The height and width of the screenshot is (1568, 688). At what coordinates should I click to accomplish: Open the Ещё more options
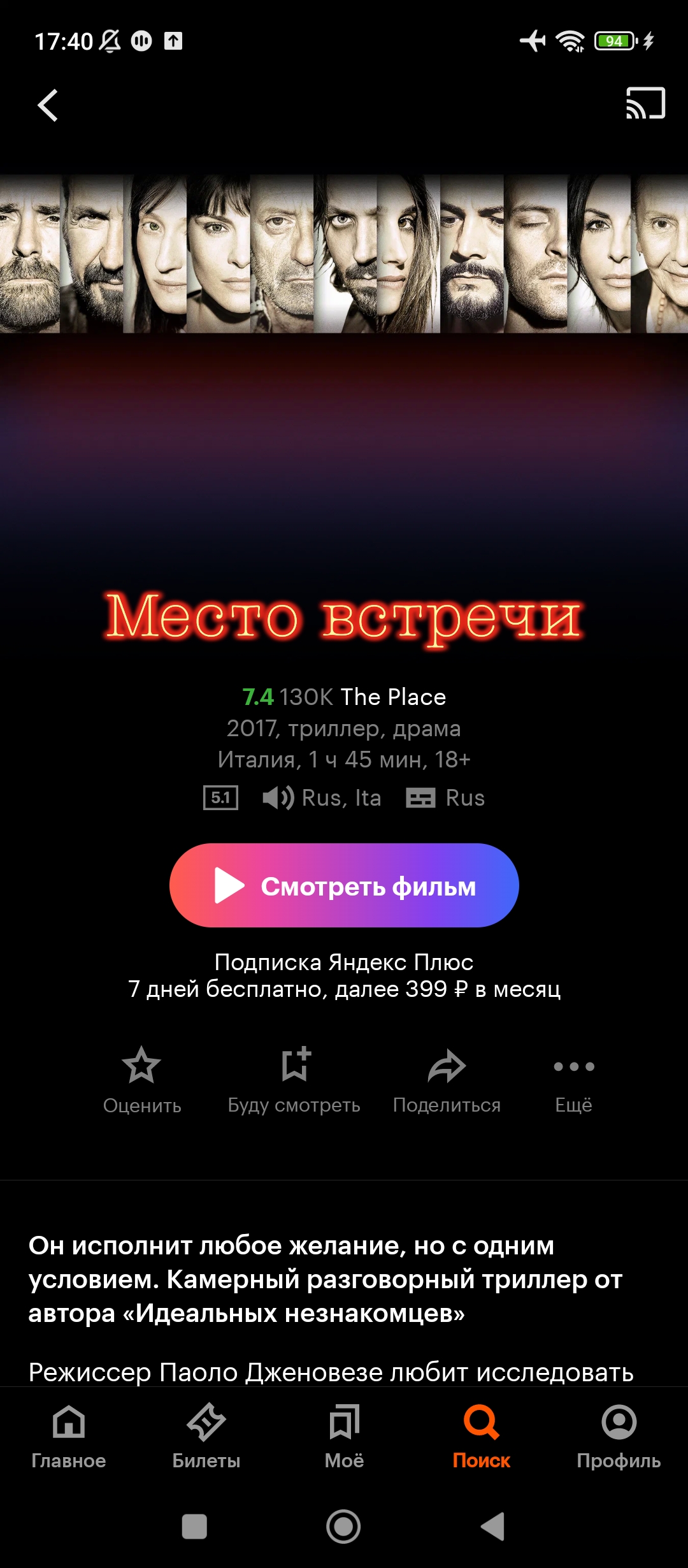(x=574, y=1081)
